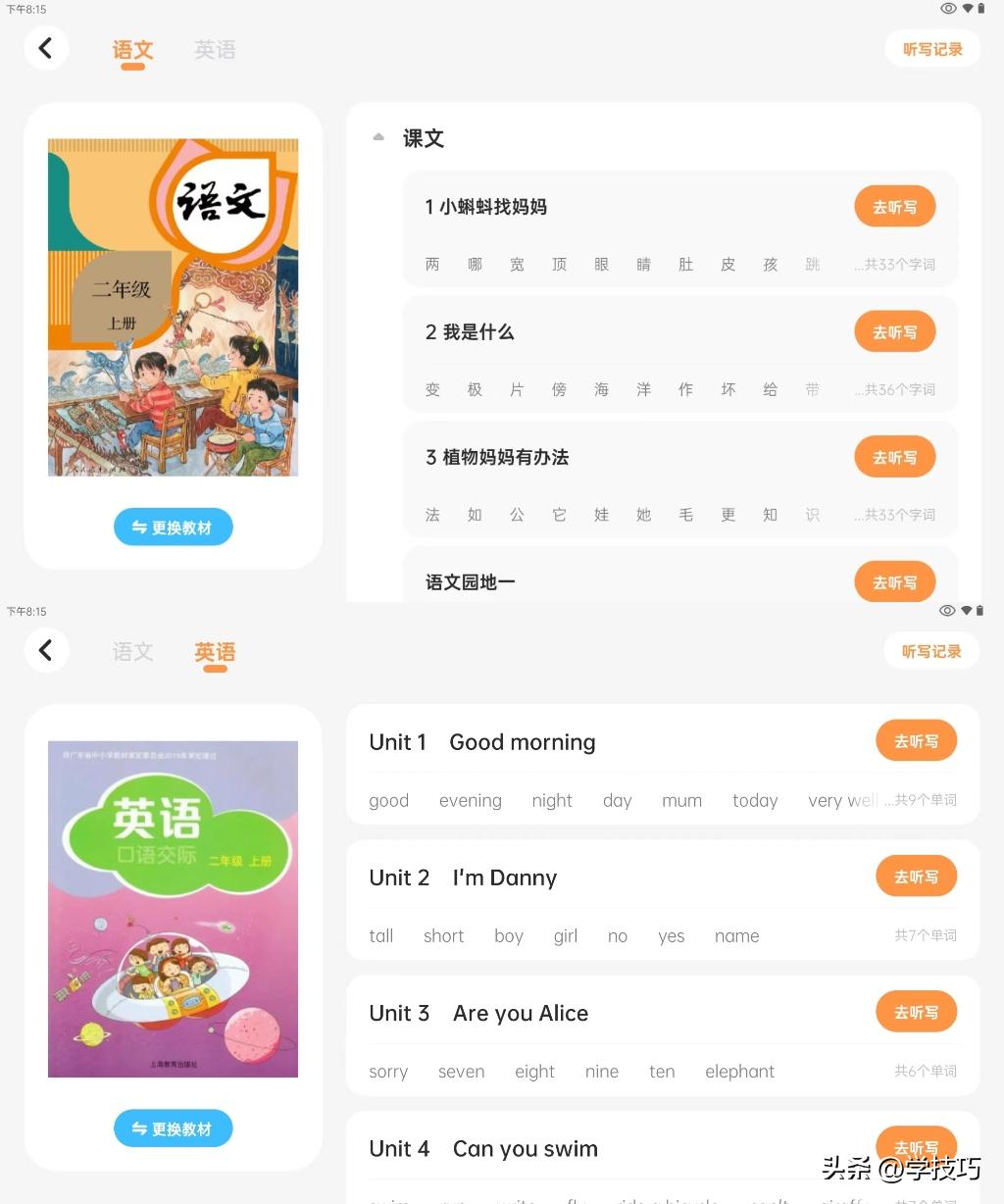Image resolution: width=1004 pixels, height=1204 pixels.
Task: Start dictation for 语文园地一
Action: pos(893,580)
